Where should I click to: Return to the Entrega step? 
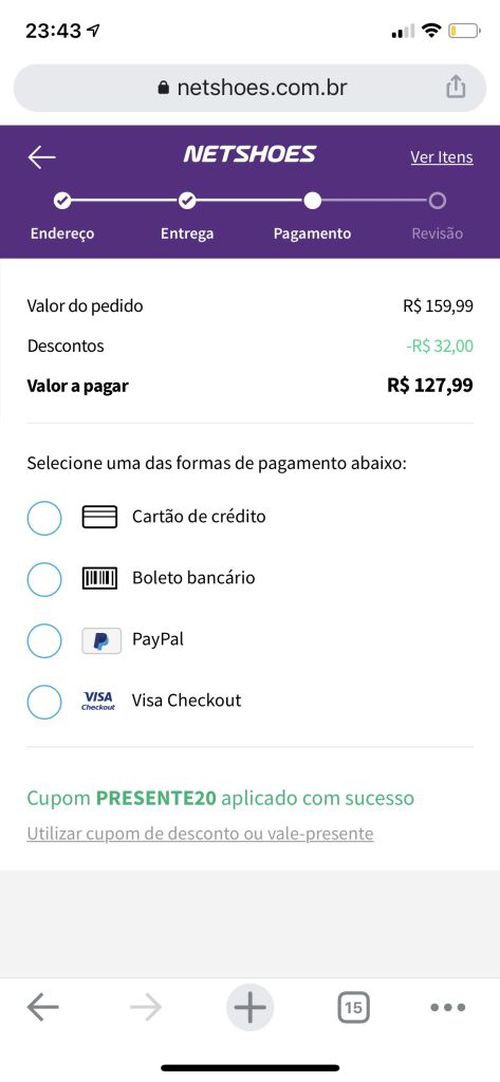(187, 217)
